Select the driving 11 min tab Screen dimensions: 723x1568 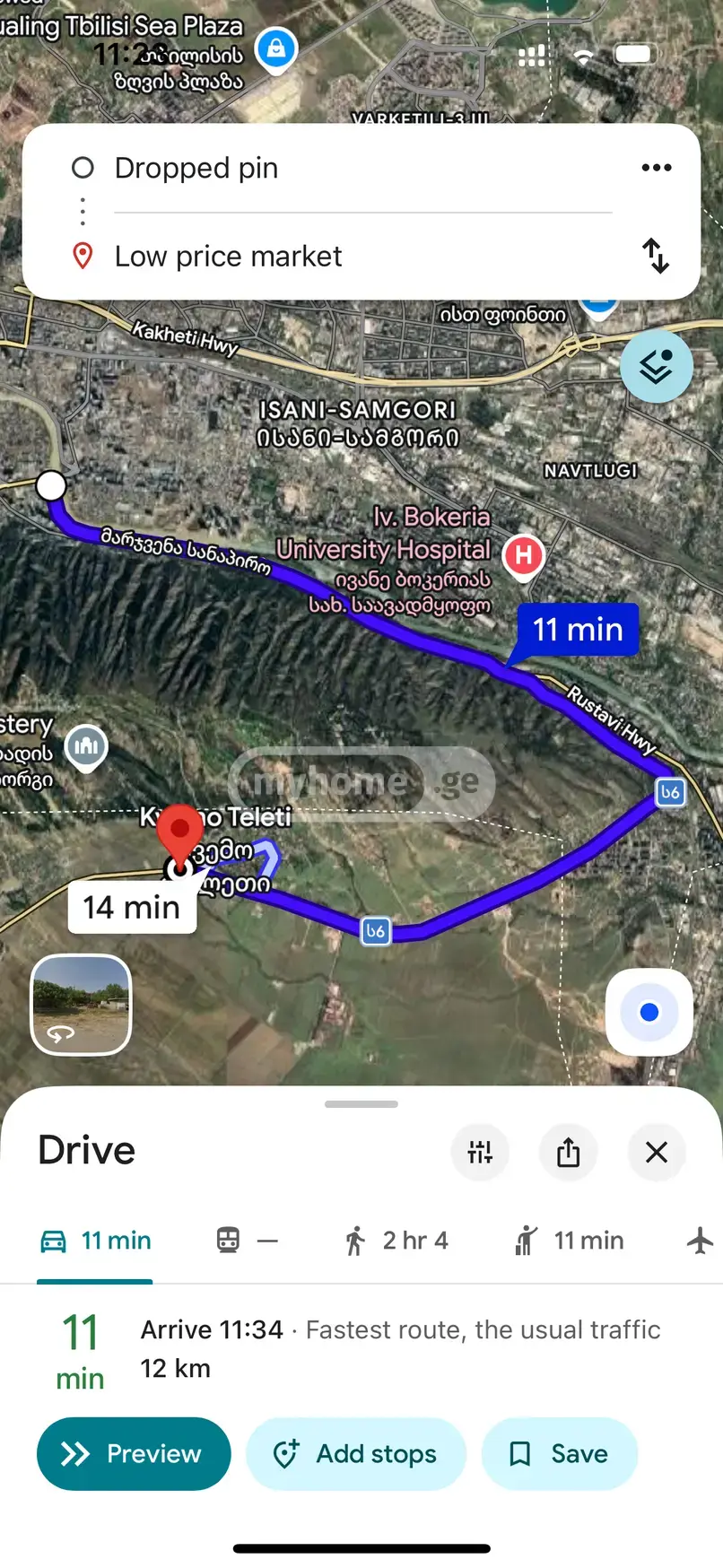coord(95,1241)
